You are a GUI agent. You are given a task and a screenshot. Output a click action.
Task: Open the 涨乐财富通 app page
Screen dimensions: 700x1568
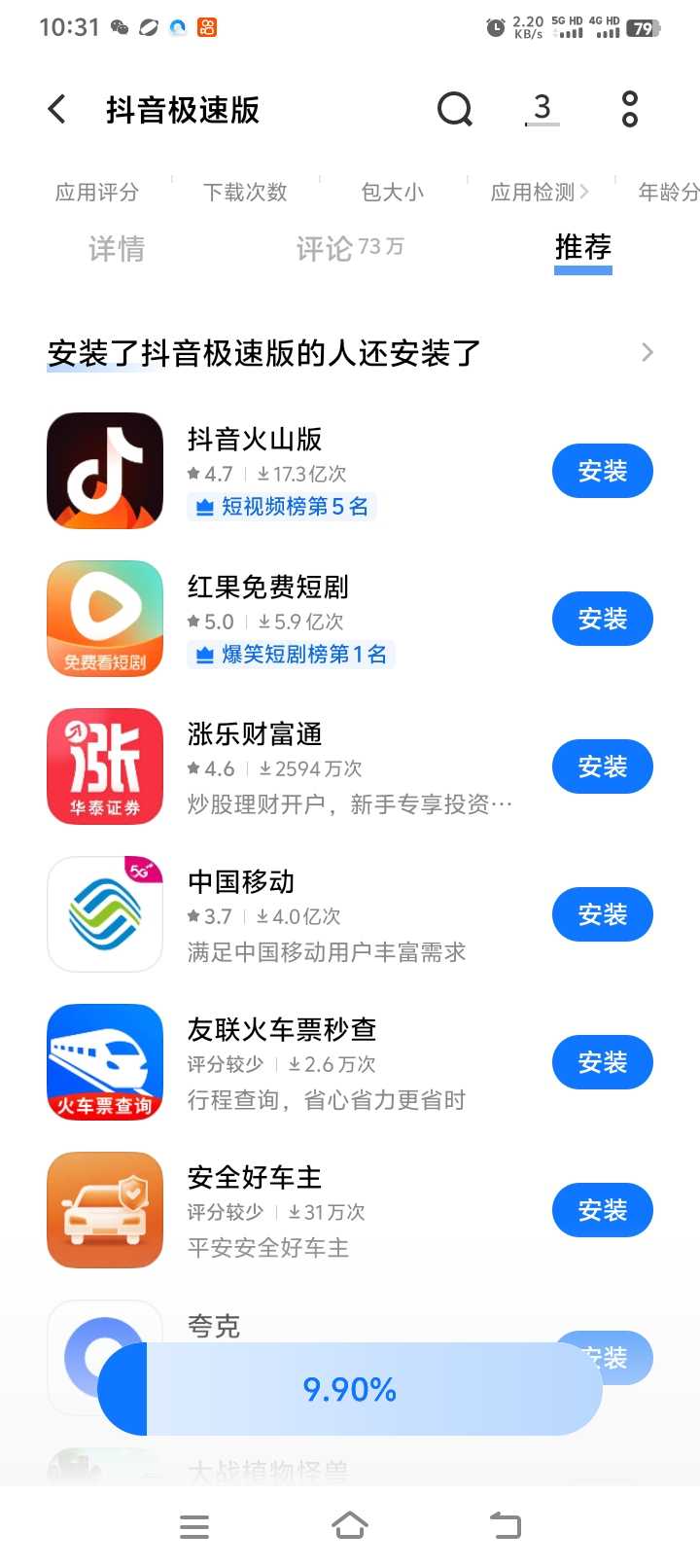pyautogui.click(x=255, y=735)
